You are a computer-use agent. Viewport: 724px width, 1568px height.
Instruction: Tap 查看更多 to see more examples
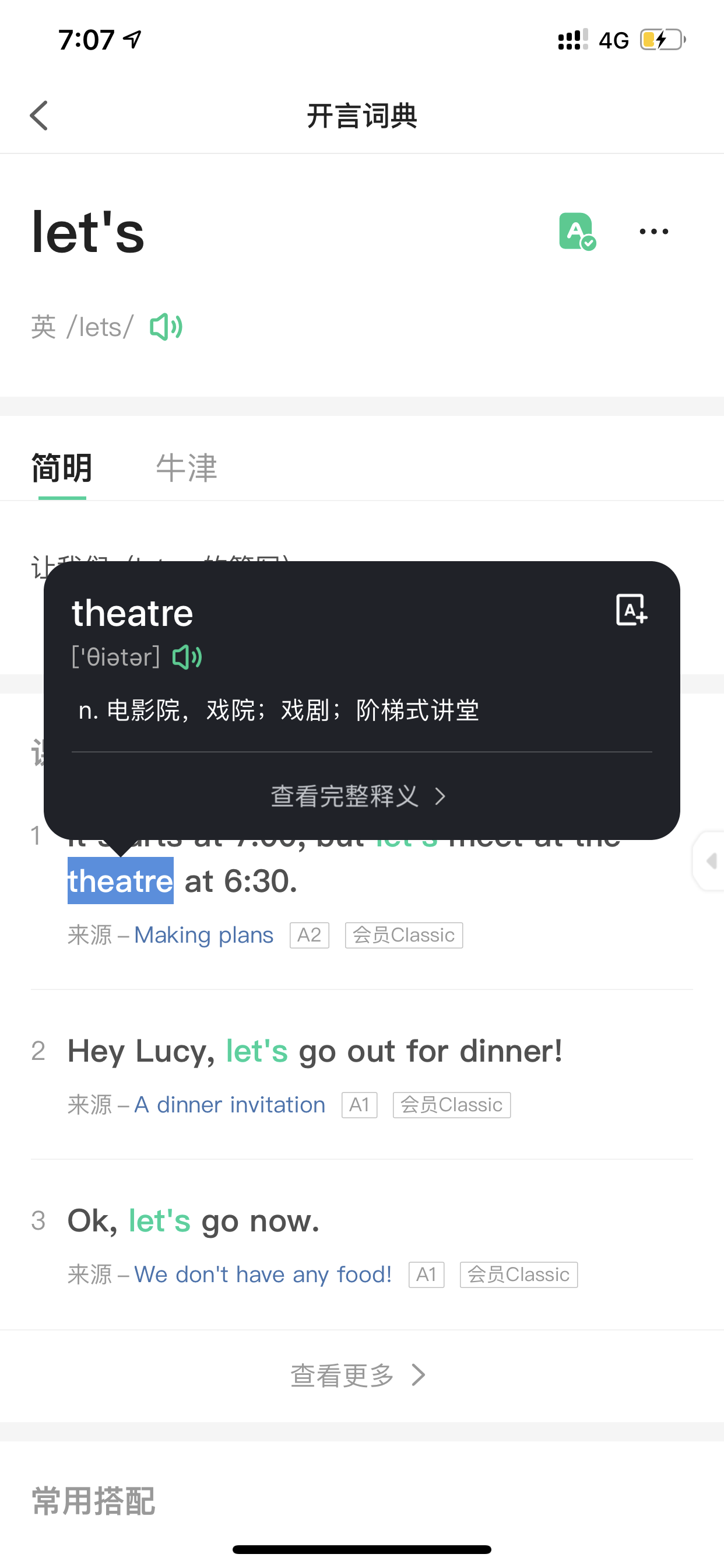coord(359,1375)
